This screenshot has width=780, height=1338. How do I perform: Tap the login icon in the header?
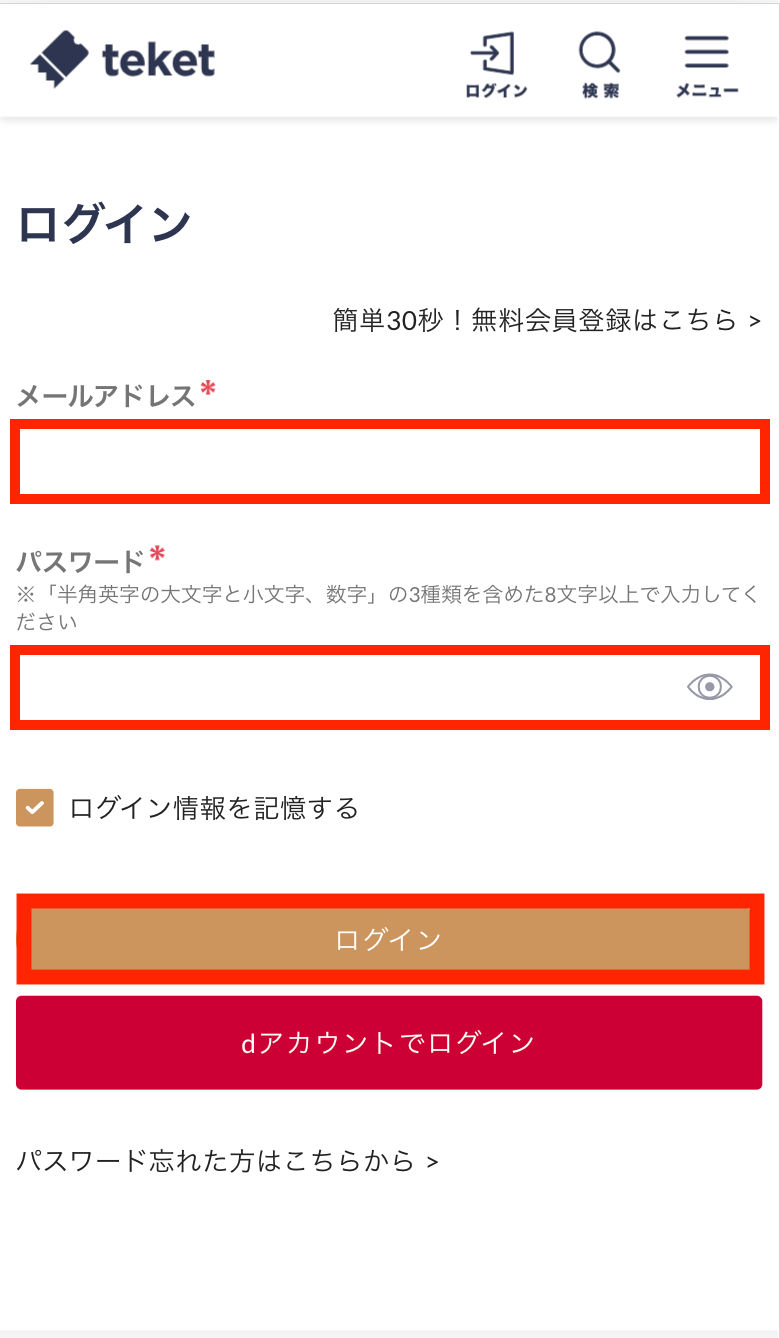click(496, 65)
